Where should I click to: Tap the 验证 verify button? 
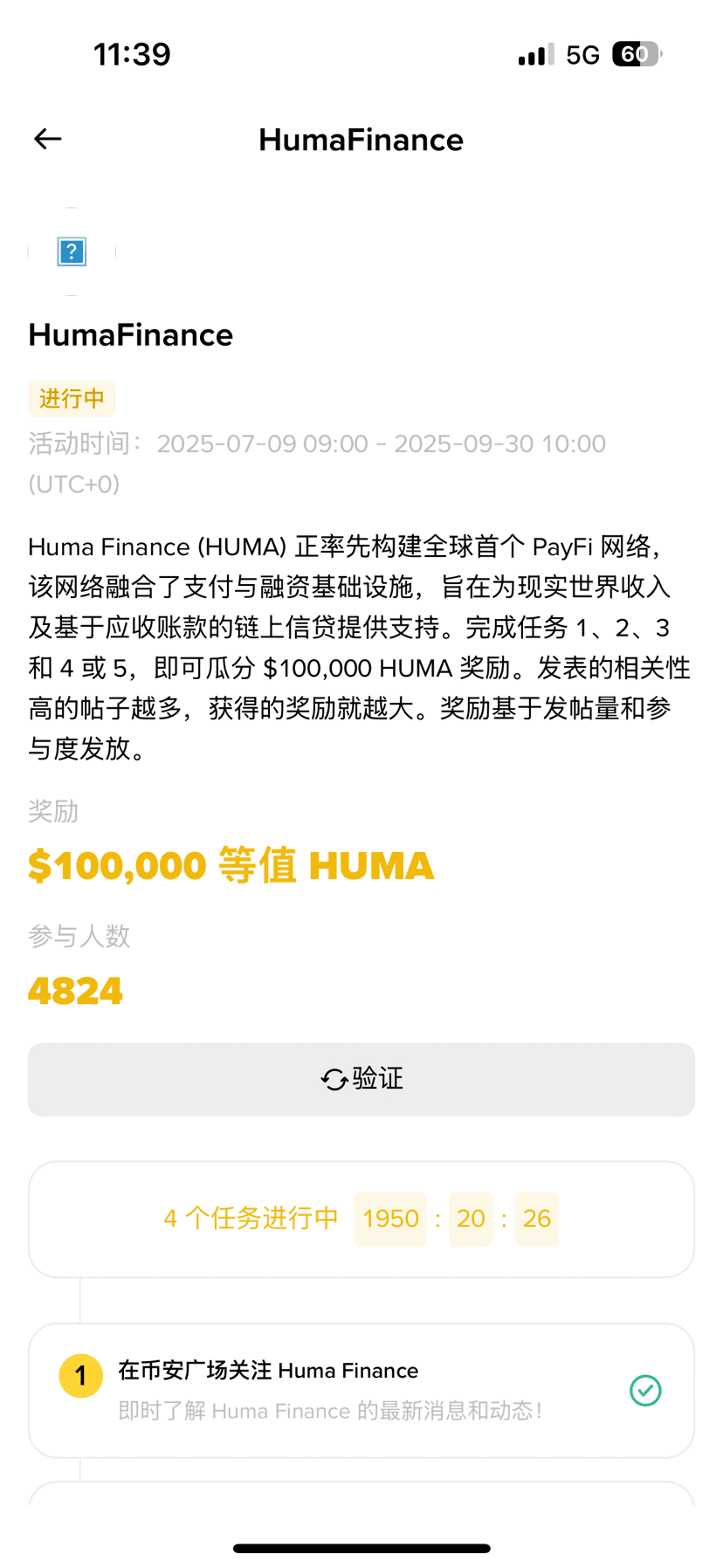tap(361, 1079)
